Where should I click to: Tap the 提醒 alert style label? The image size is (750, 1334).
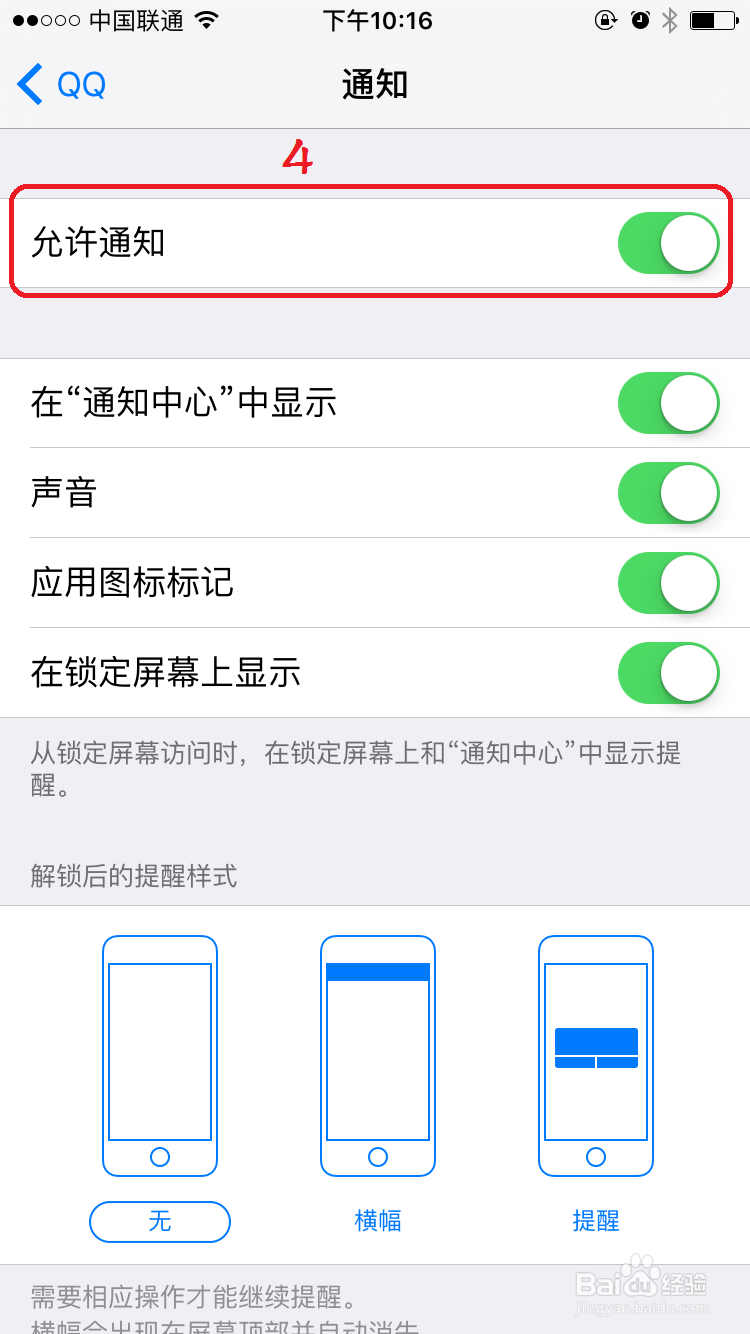coord(596,1221)
